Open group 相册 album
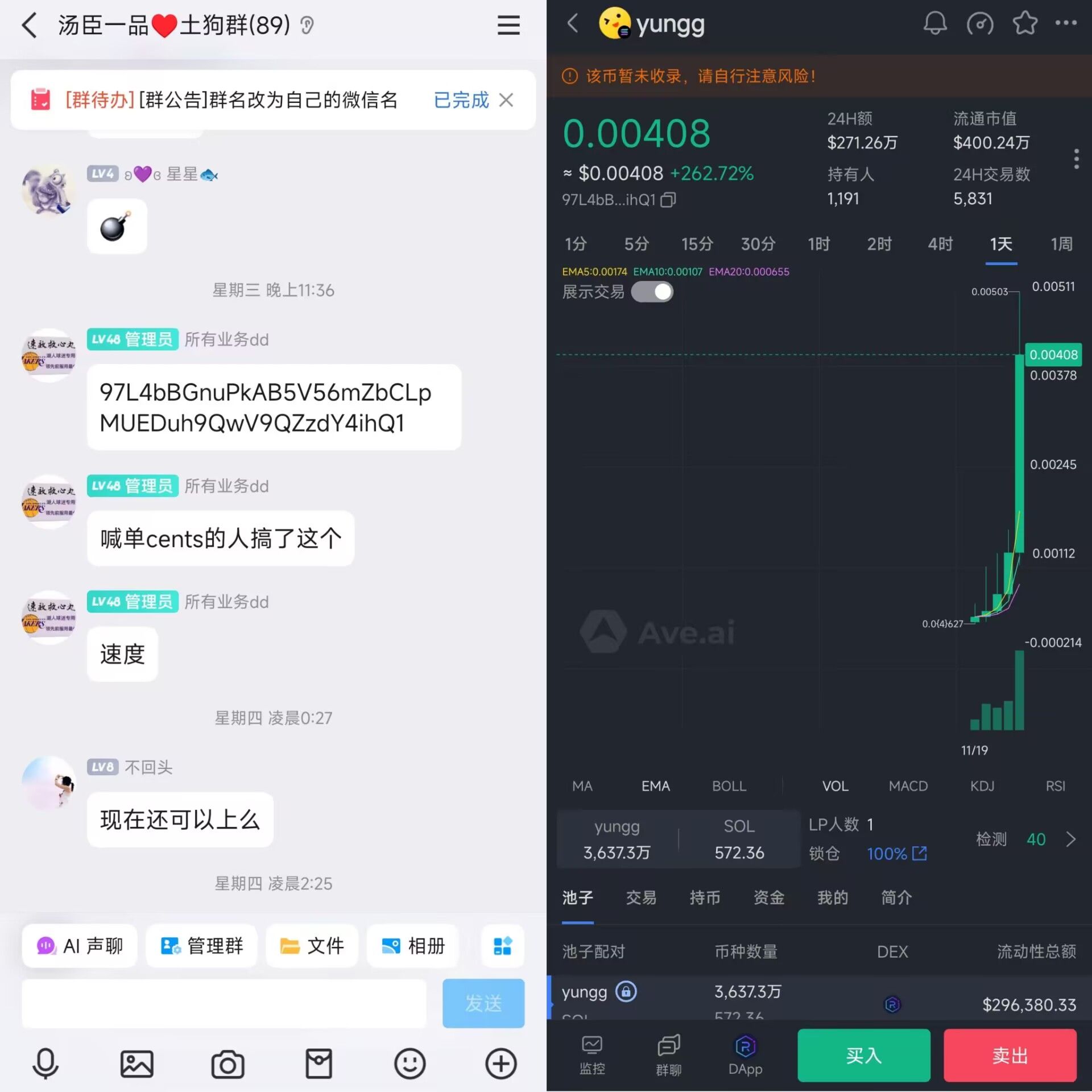Viewport: 1092px width, 1092px height. point(413,946)
